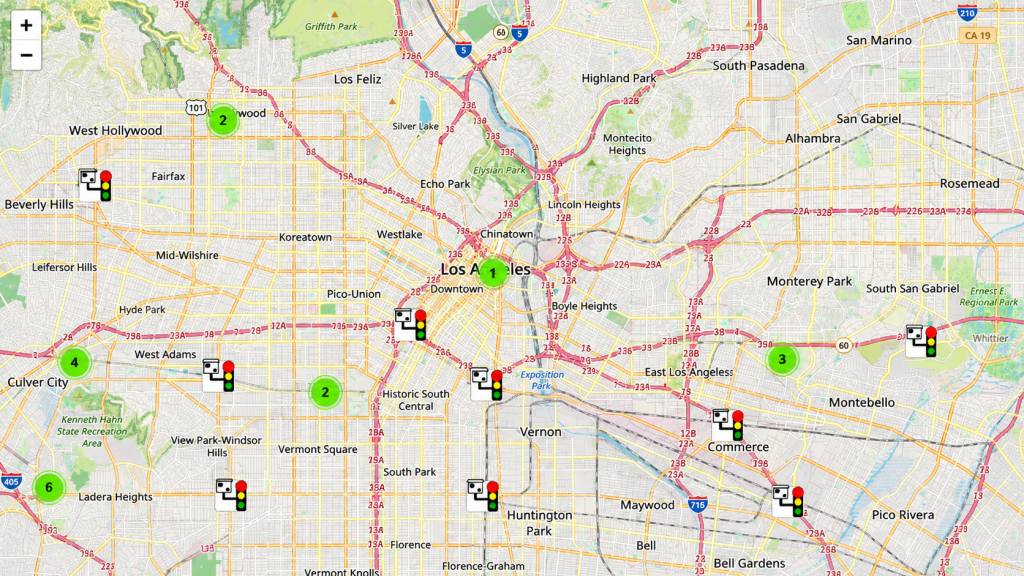Select the traffic camera marker near Commerce
This screenshot has width=1024, height=576.
[x=728, y=425]
